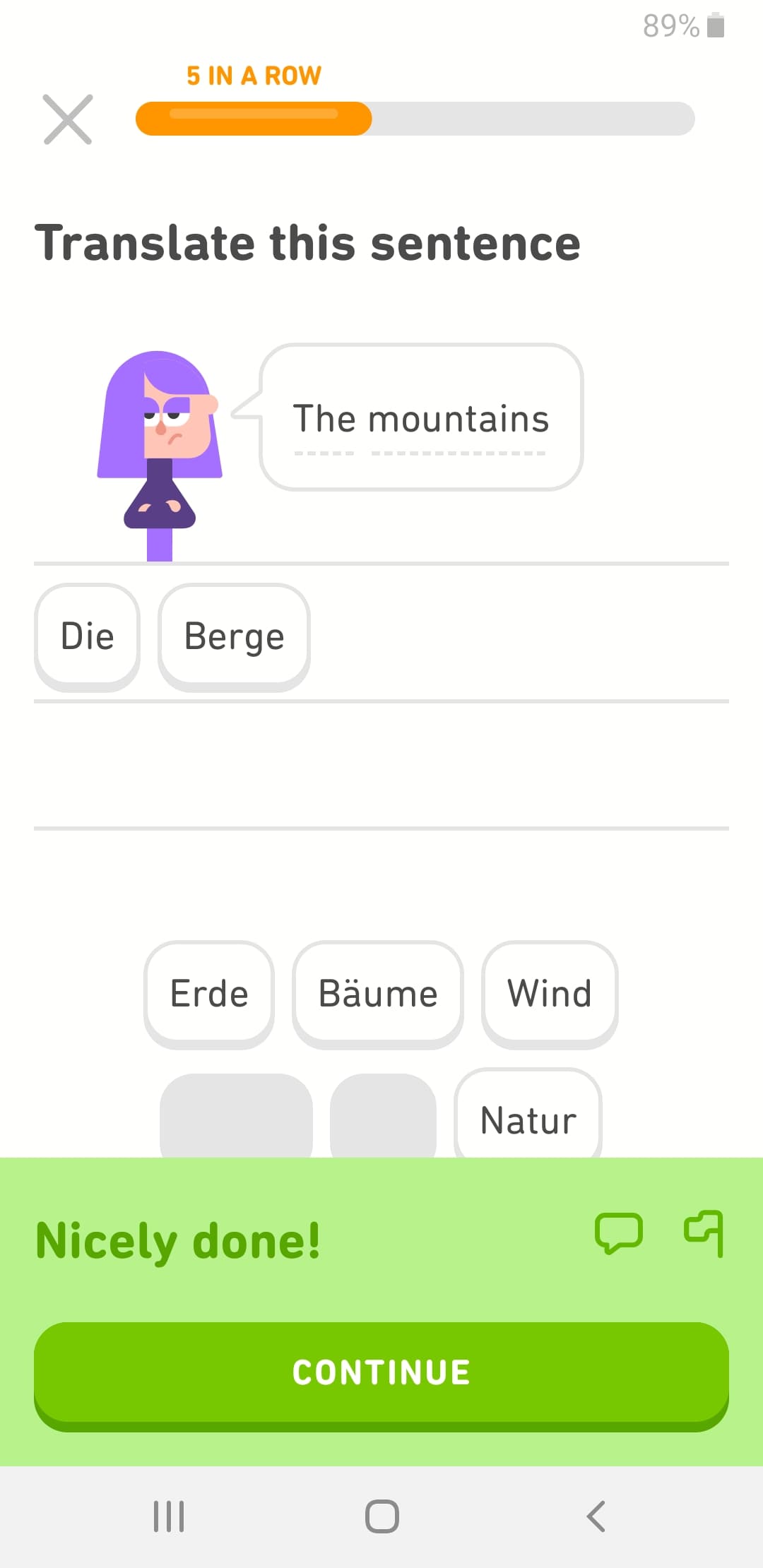Go back using system navigation bar
Screen dimensions: 763x1568
coord(595,1516)
